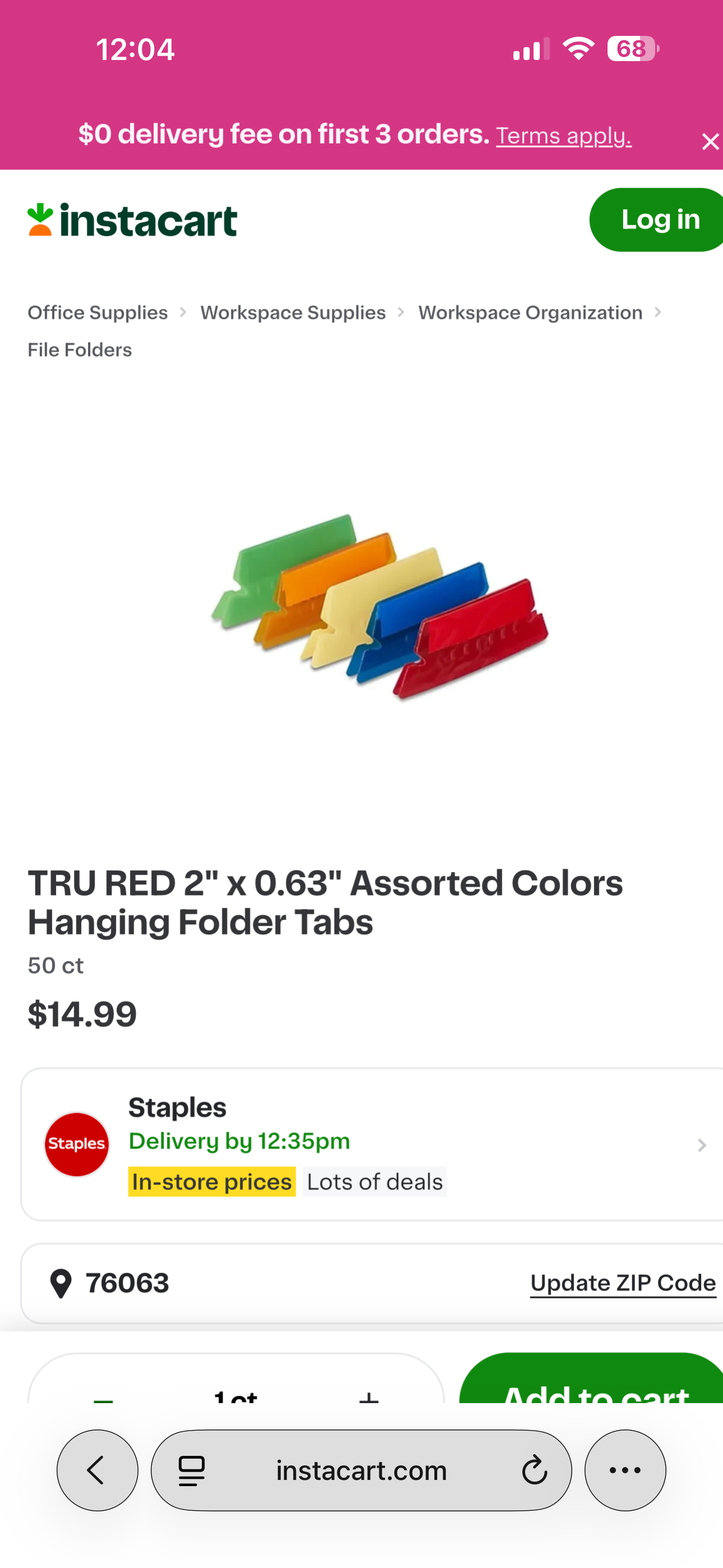This screenshot has height=1568, width=723.
Task: Open the browser more options menu
Action: pyautogui.click(x=625, y=1470)
